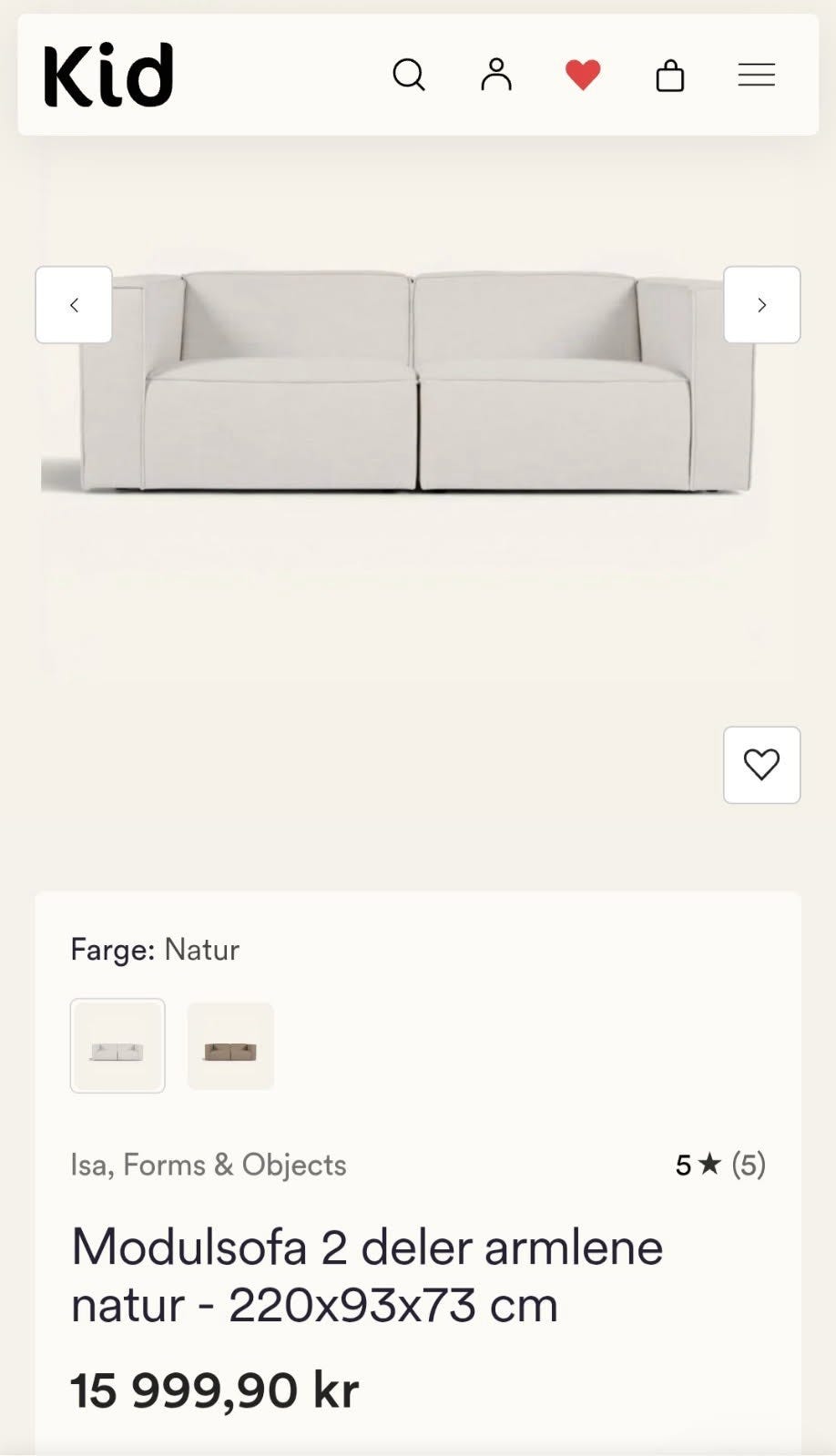Open the main sofa picture
The image size is (836, 1456).
tap(418, 382)
